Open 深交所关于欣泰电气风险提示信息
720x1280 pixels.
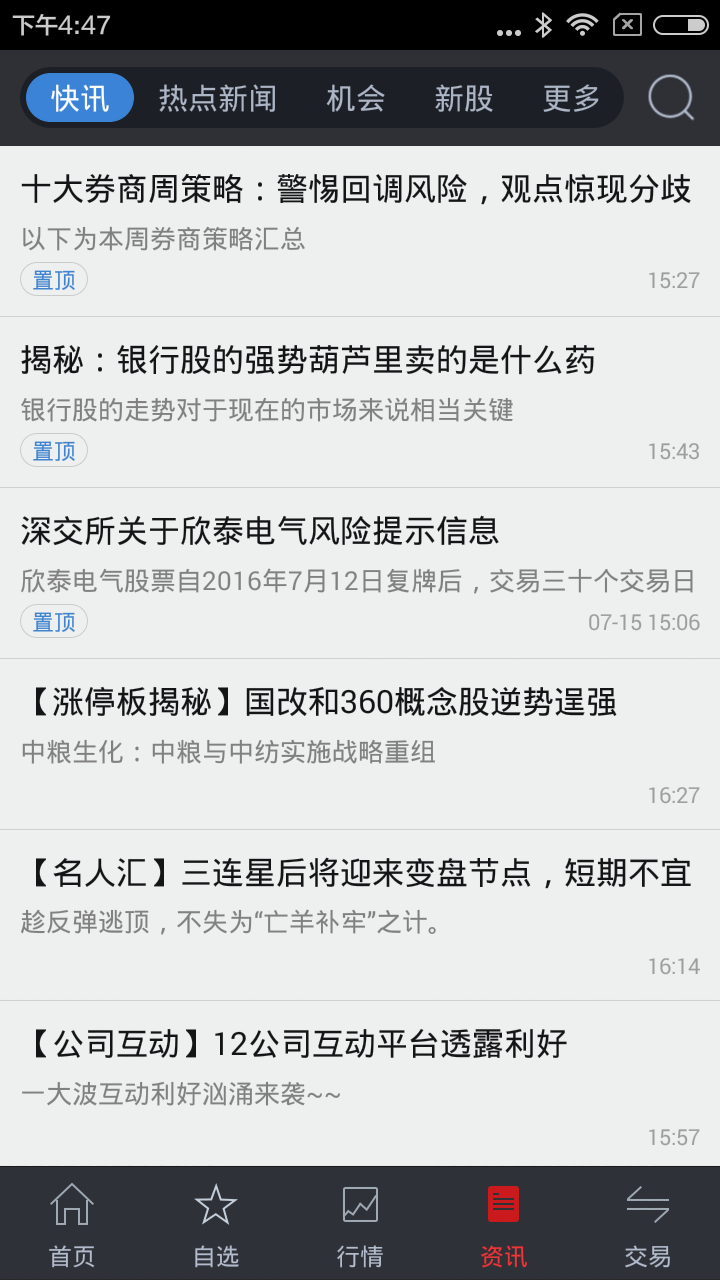(260, 531)
